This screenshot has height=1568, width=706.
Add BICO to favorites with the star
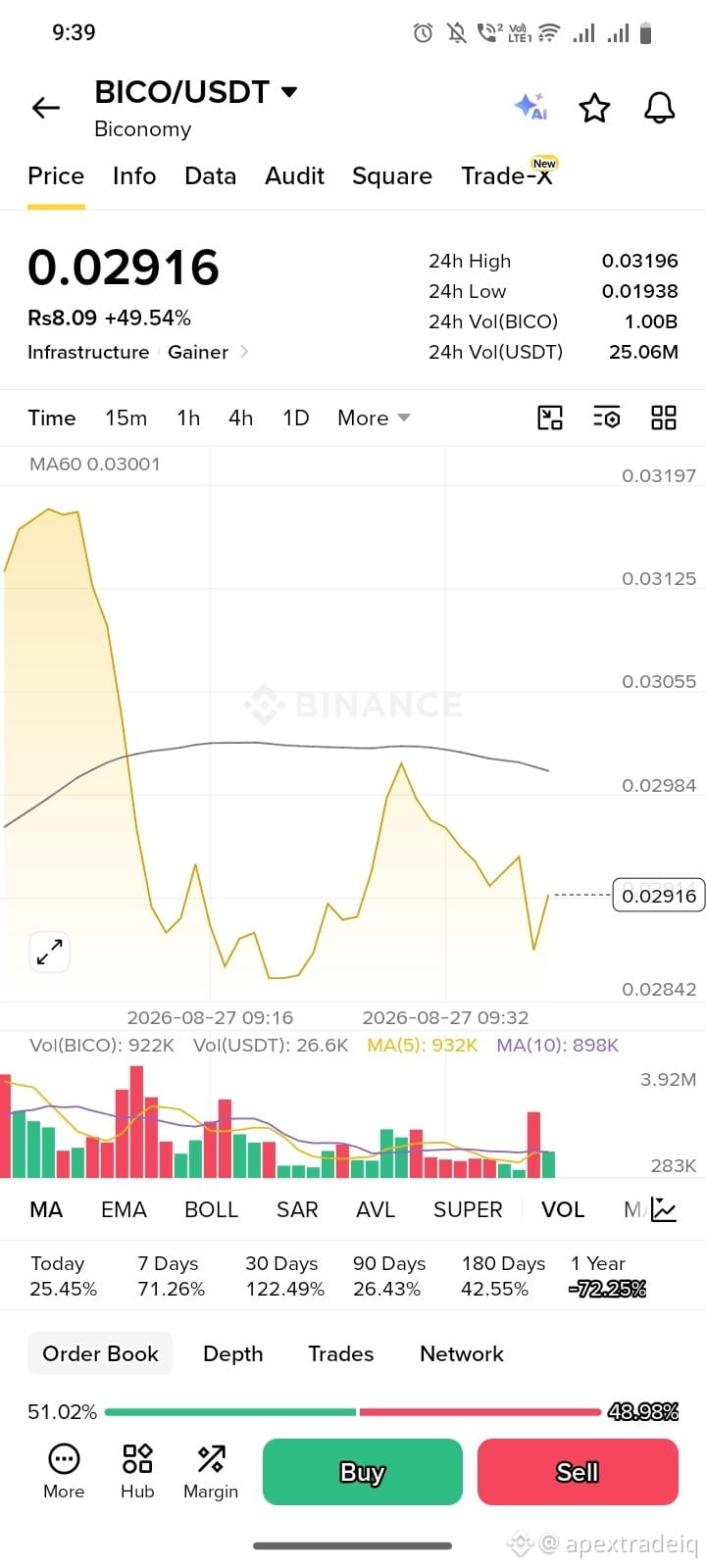(x=594, y=108)
